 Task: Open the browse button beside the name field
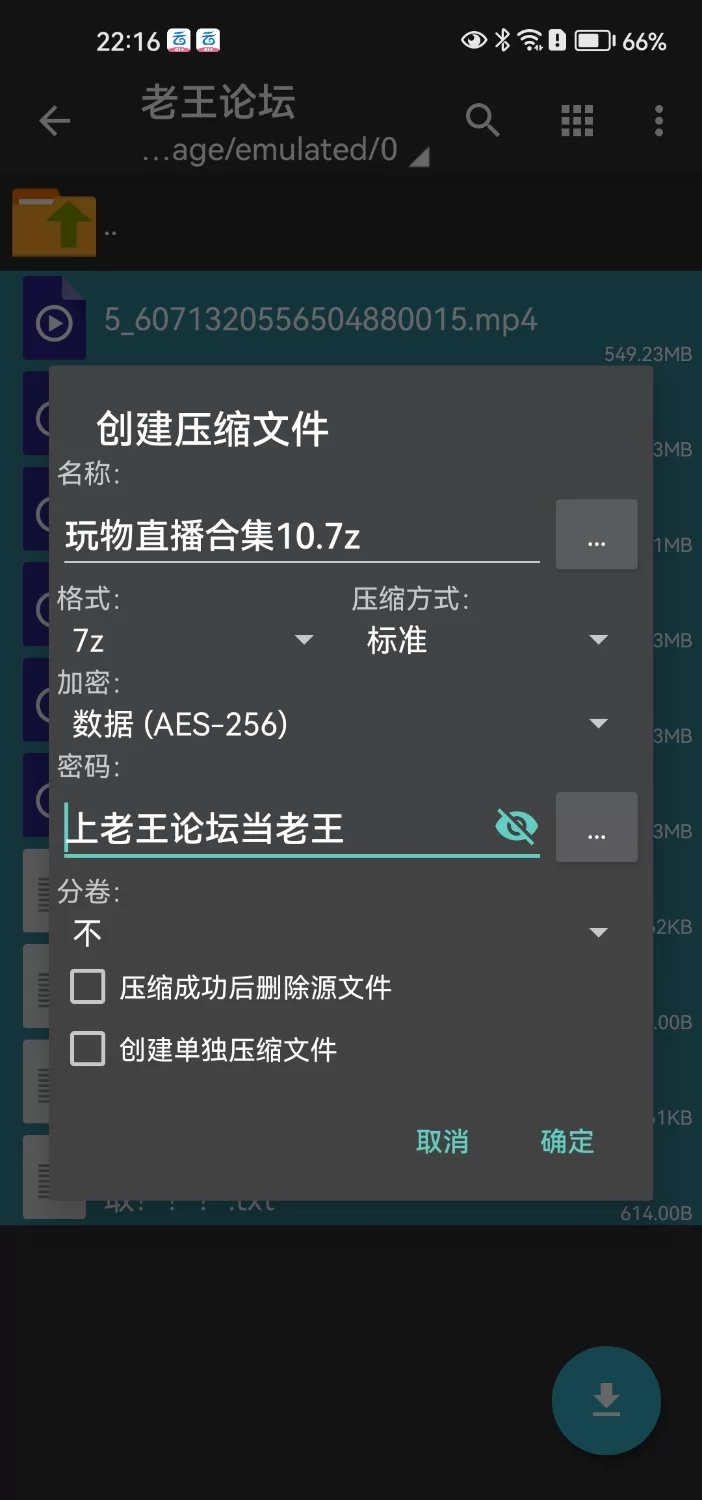pyautogui.click(x=596, y=535)
